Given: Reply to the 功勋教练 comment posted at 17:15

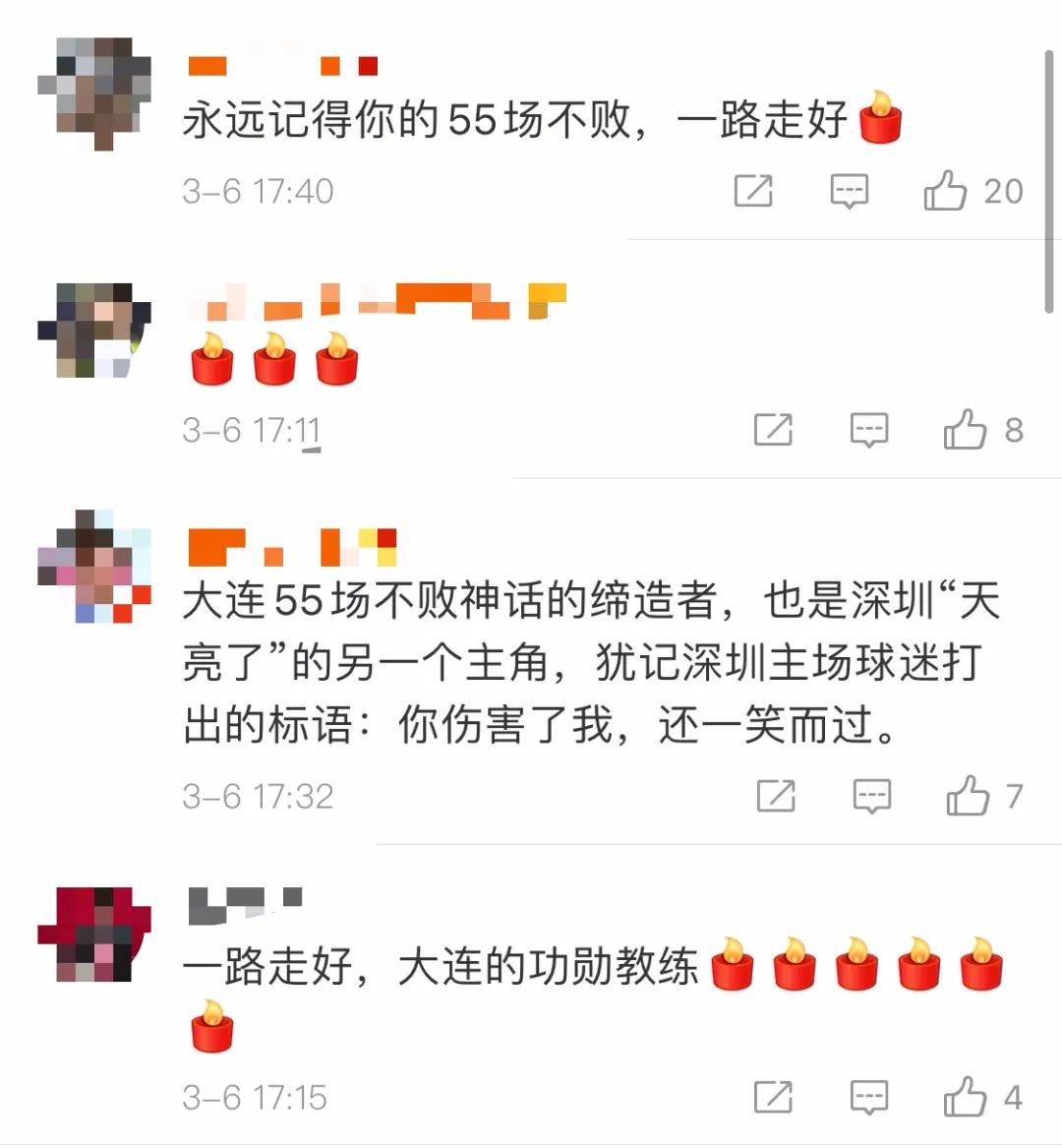Looking at the screenshot, I should 868,1096.
